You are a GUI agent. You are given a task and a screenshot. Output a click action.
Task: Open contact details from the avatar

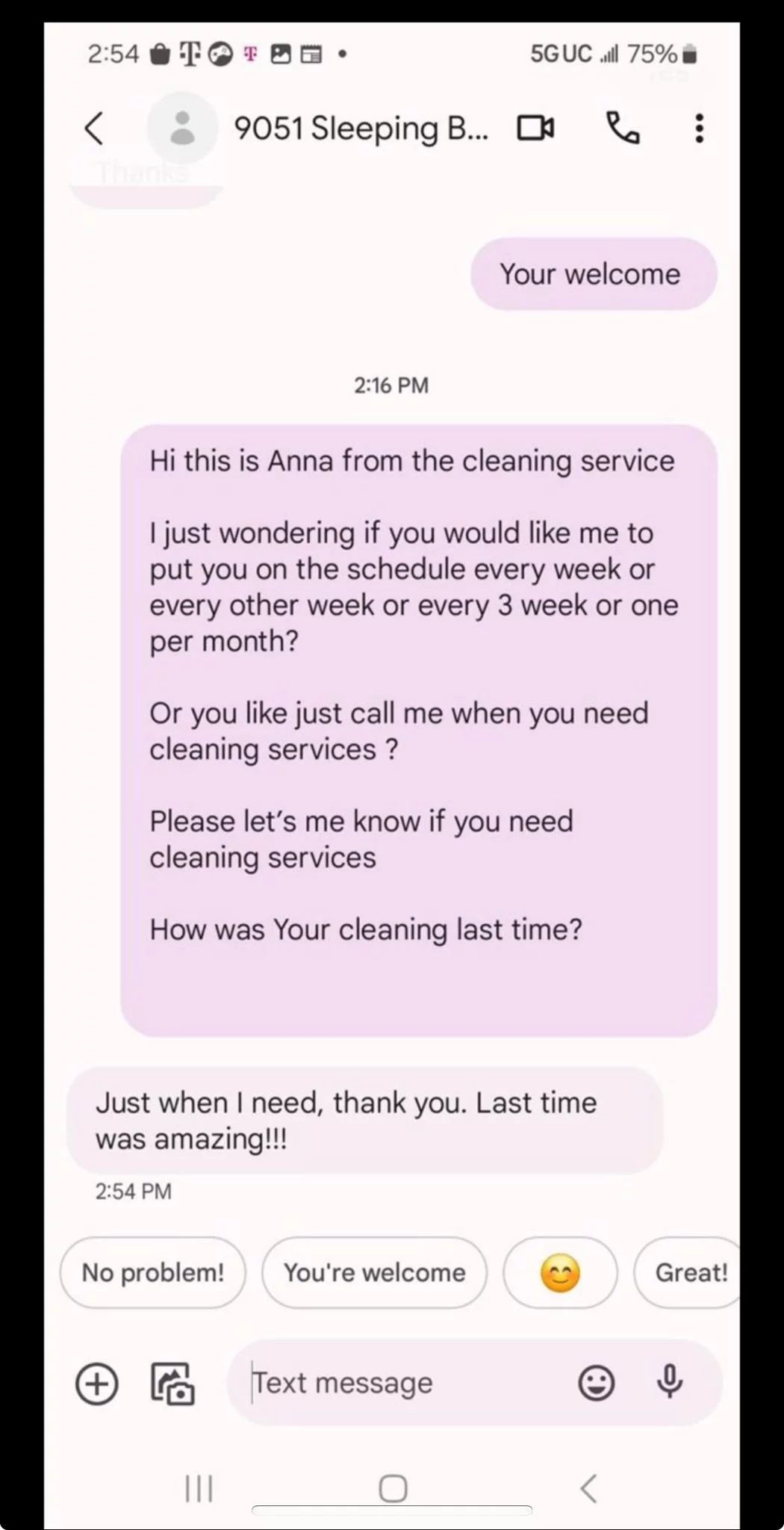(x=182, y=128)
